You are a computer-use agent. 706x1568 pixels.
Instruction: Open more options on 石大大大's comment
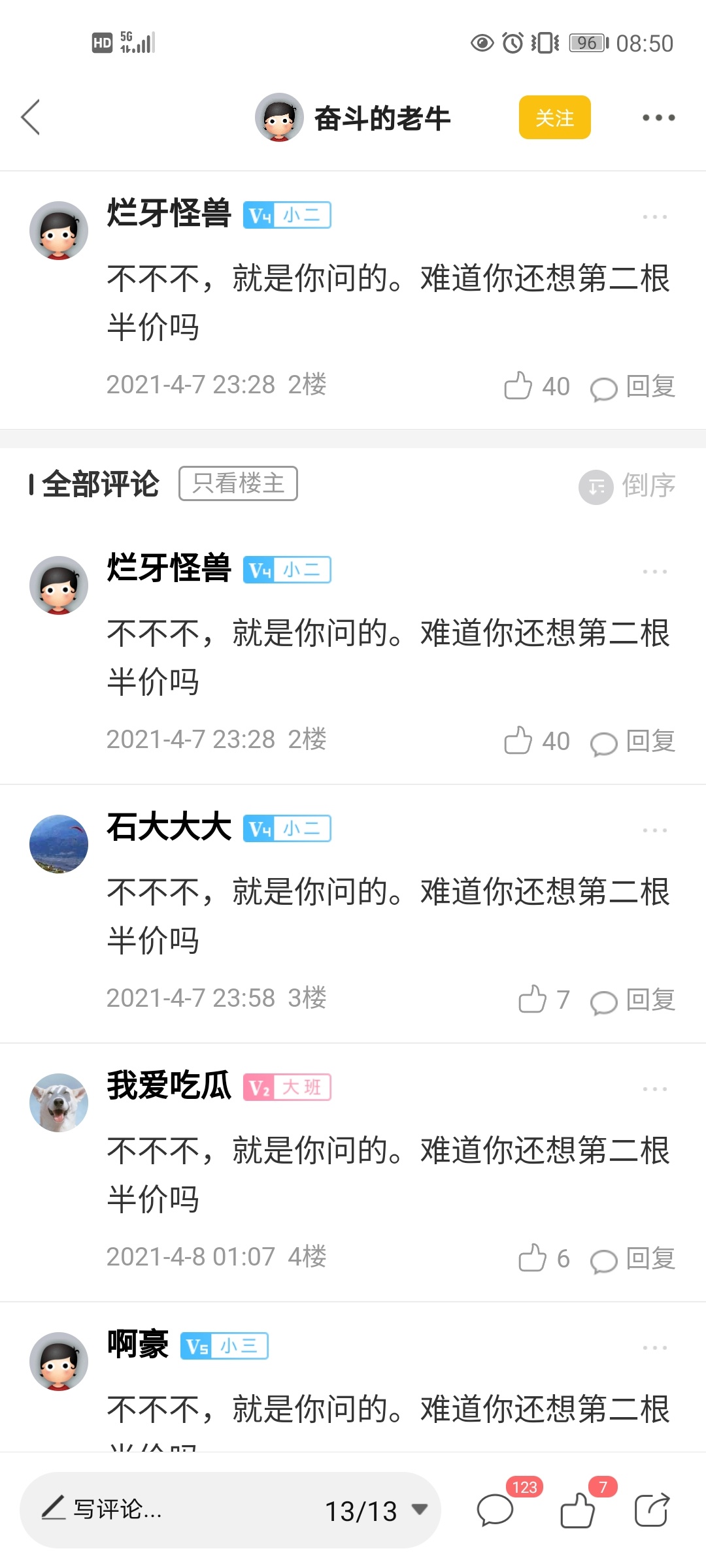click(654, 830)
